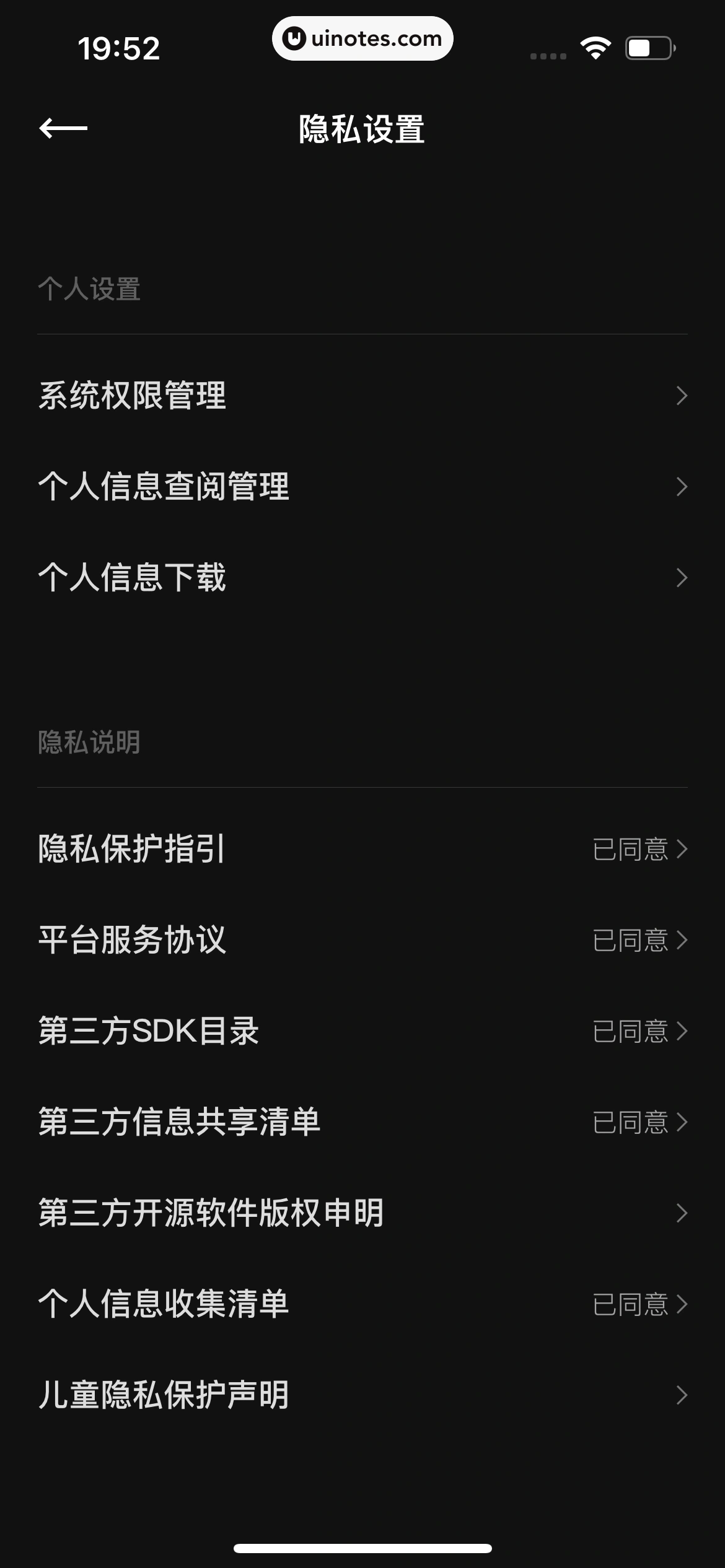Select the 平台服务协议 entry

pos(362,940)
